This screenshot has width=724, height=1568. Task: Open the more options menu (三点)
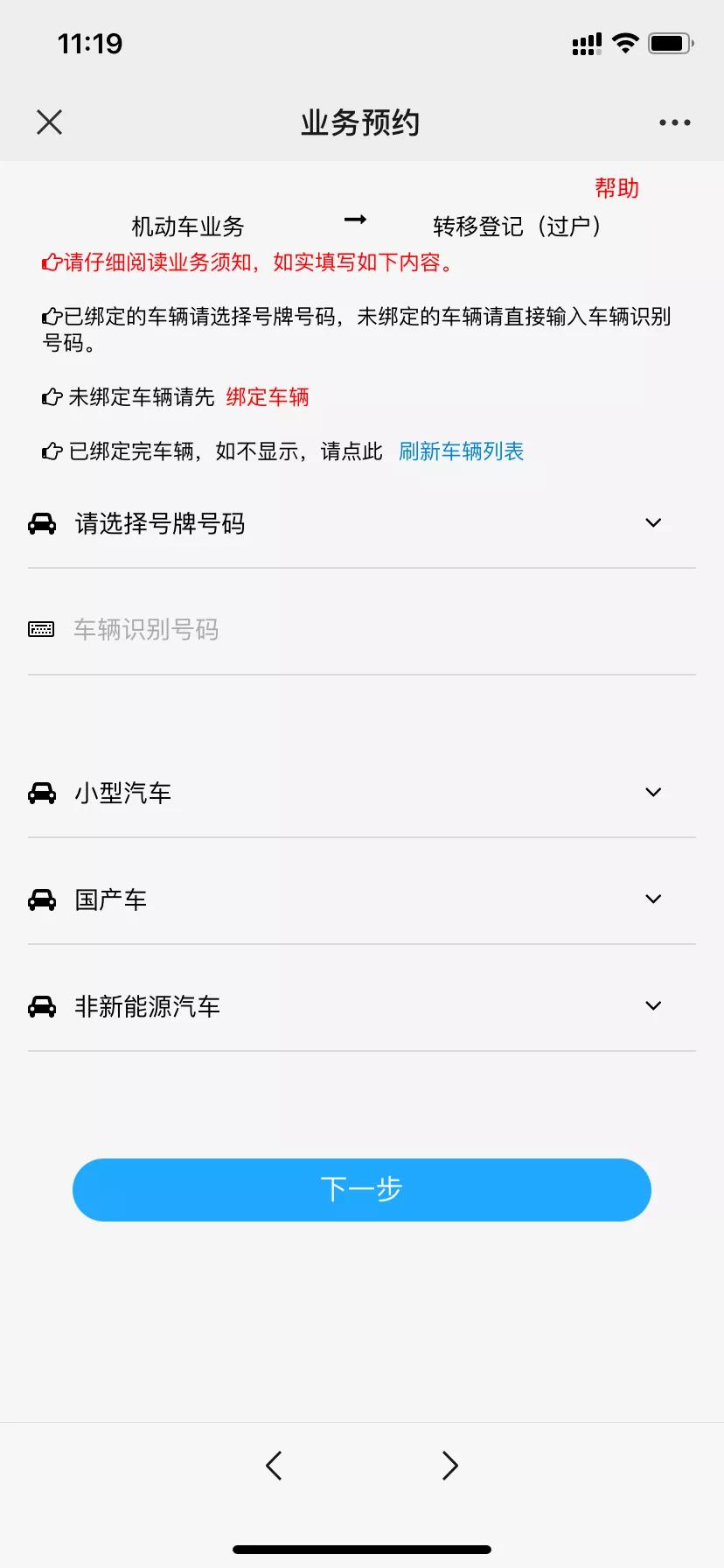[673, 122]
